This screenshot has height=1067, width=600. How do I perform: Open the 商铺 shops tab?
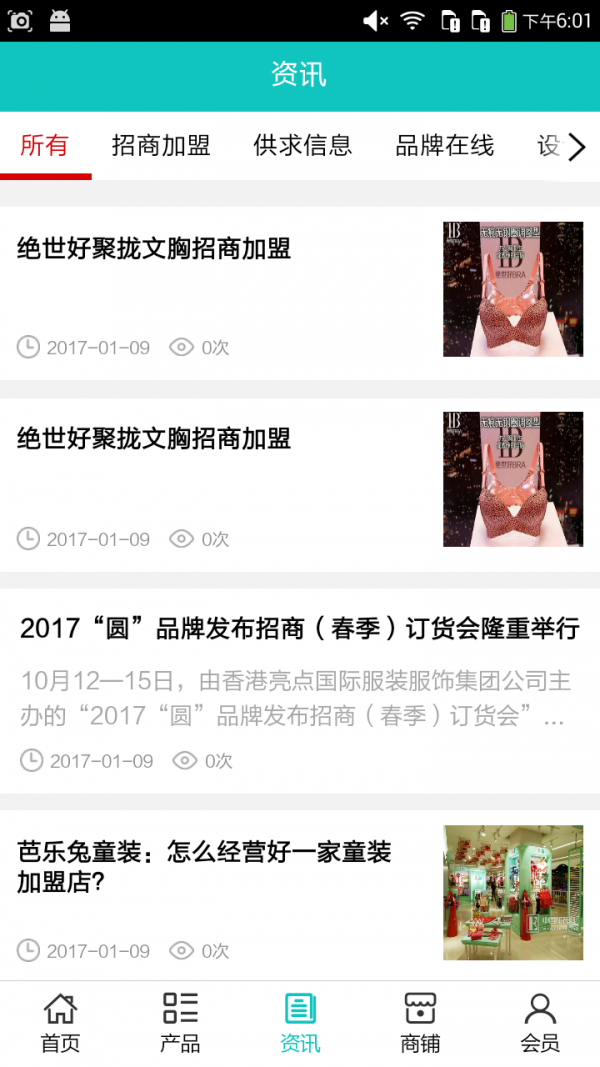click(420, 1023)
